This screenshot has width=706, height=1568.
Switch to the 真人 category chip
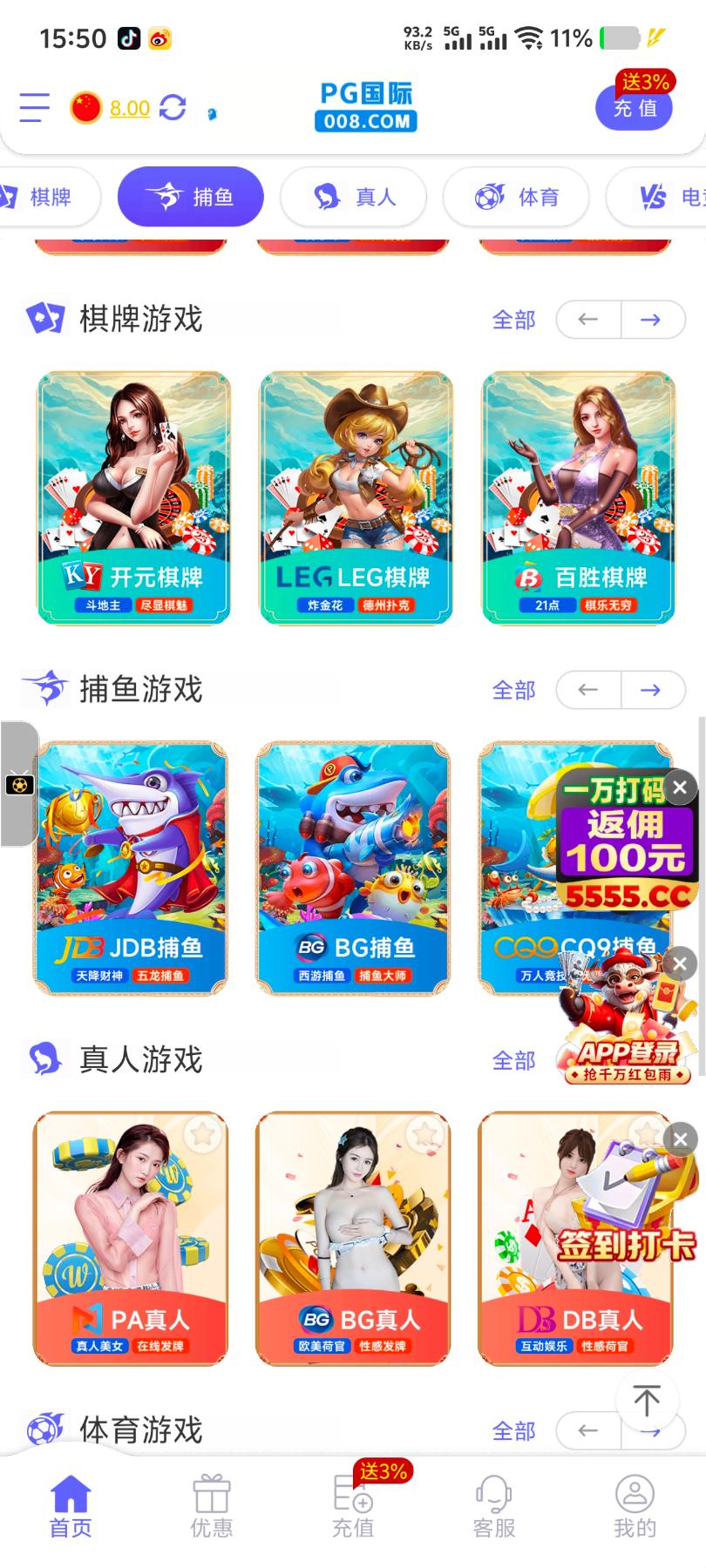pos(354,198)
